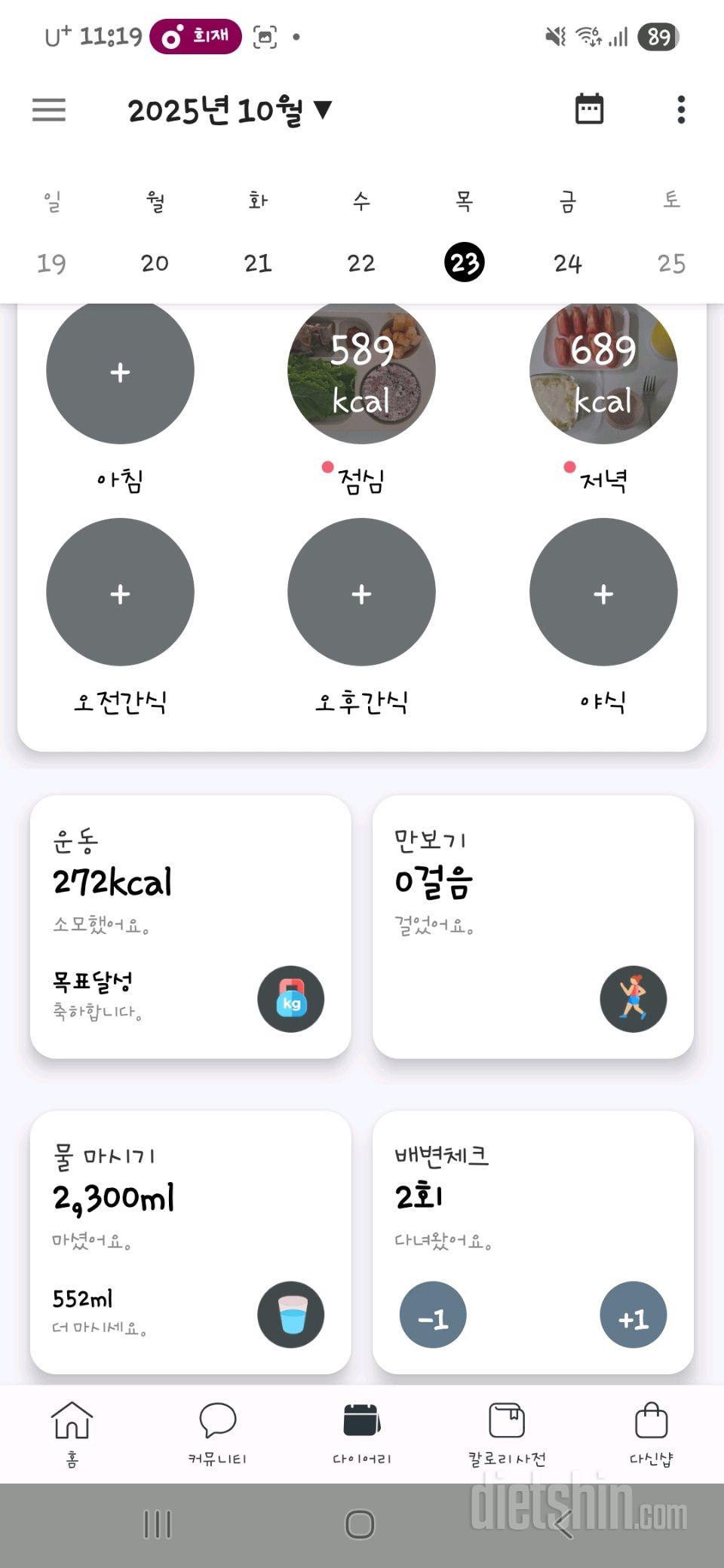Viewport: 724px width, 1568px height.
Task: Select date 24 in the week strip
Action: [567, 263]
